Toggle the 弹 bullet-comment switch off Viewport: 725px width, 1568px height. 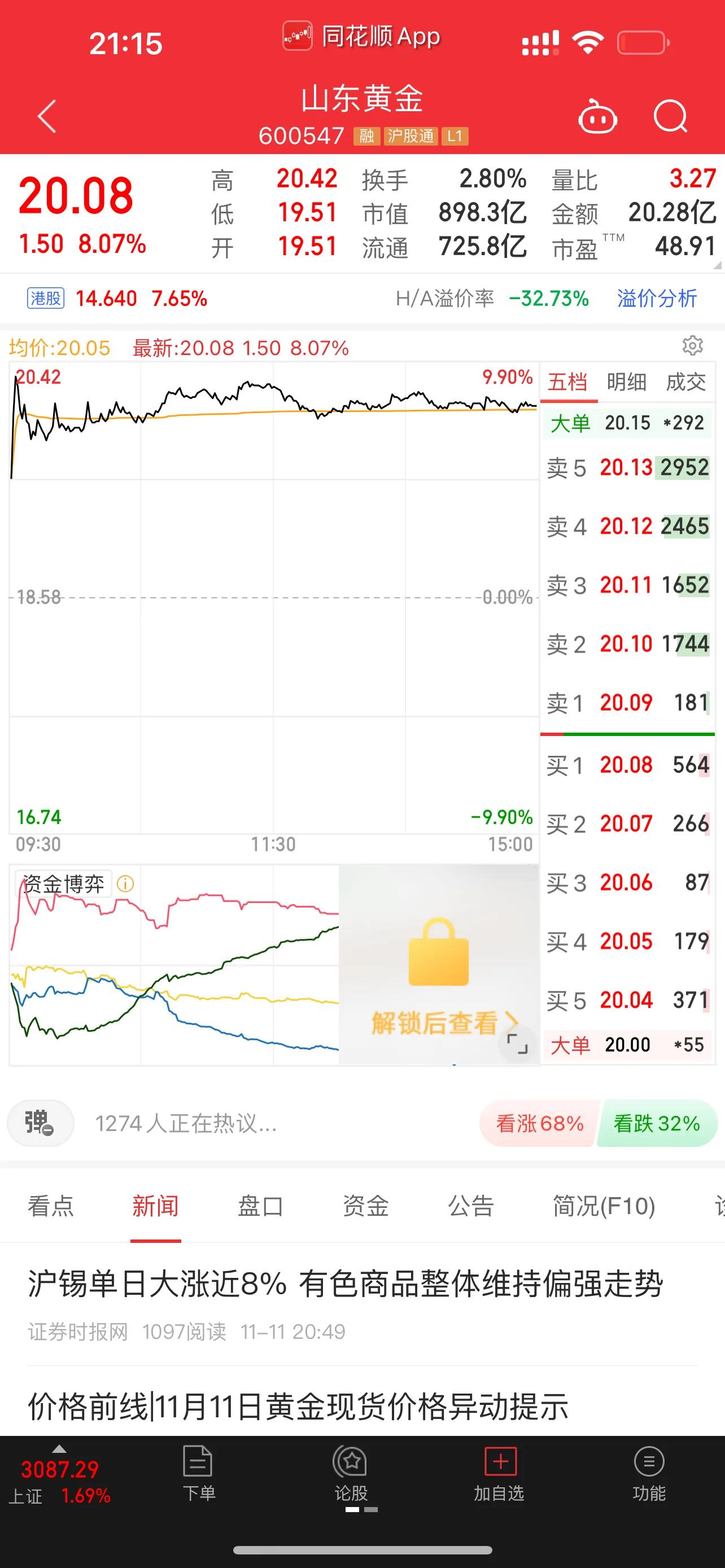click(40, 1124)
